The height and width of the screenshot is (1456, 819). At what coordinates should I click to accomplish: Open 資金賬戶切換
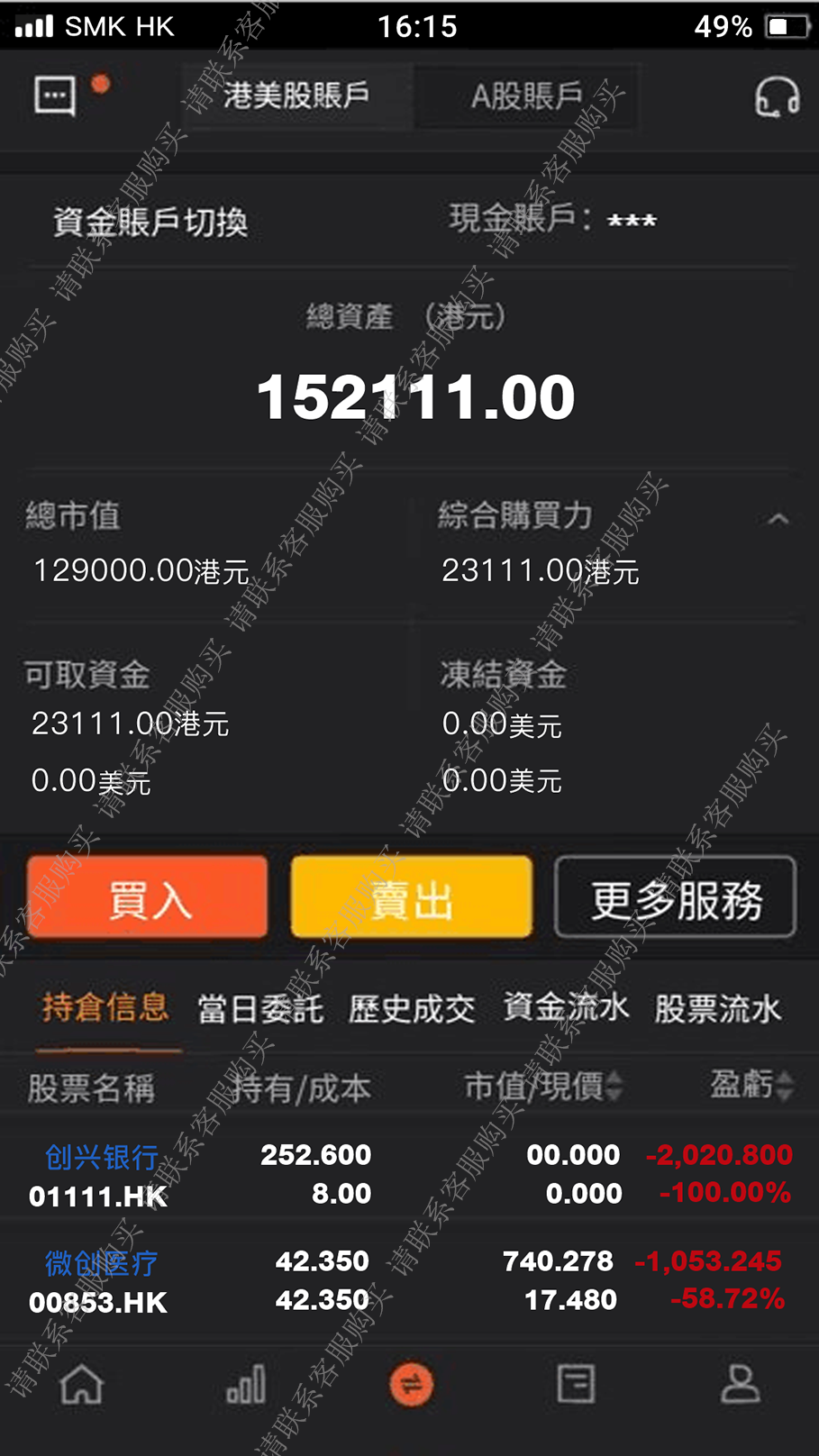coord(150,222)
